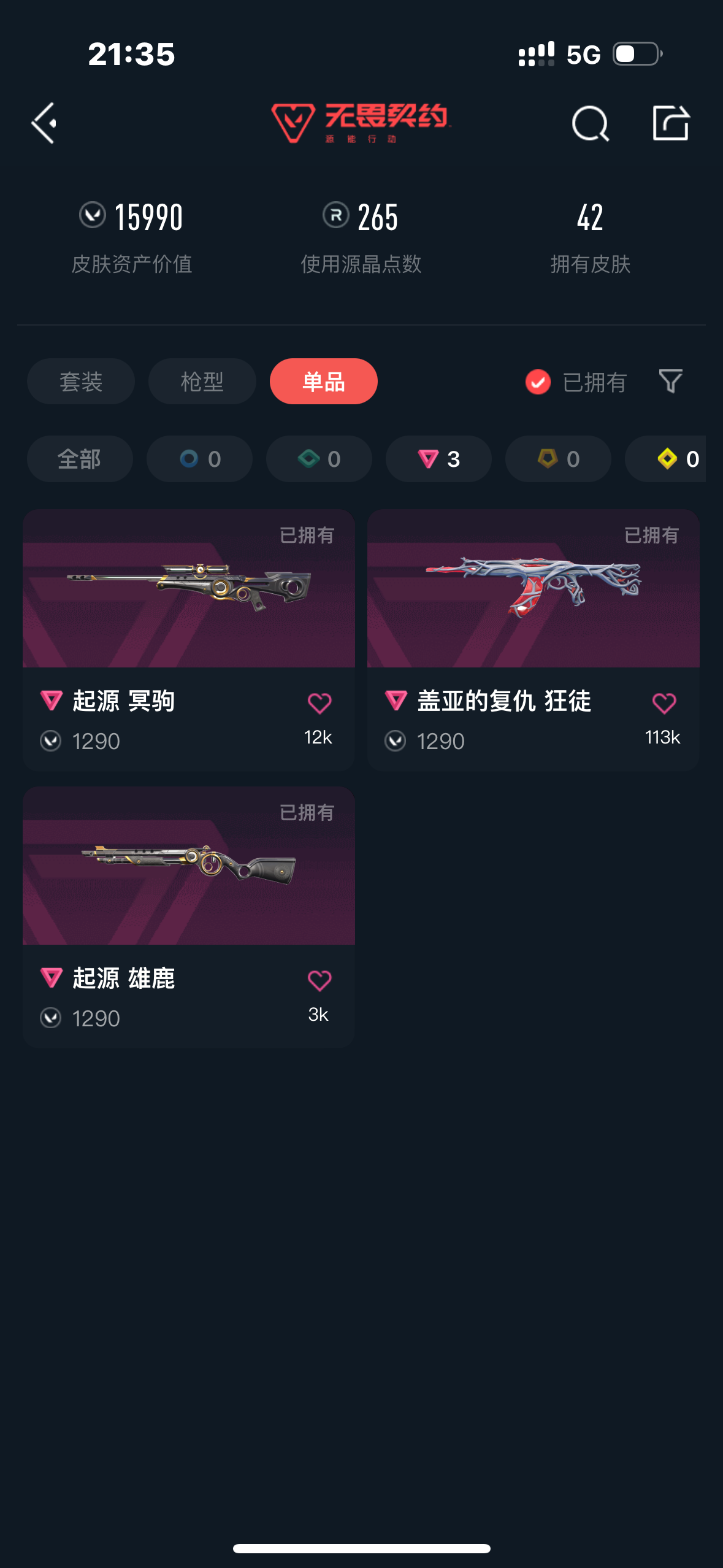This screenshot has height=1568, width=723.
Task: Like the 起源 雄鹿 skin
Action: [x=319, y=981]
